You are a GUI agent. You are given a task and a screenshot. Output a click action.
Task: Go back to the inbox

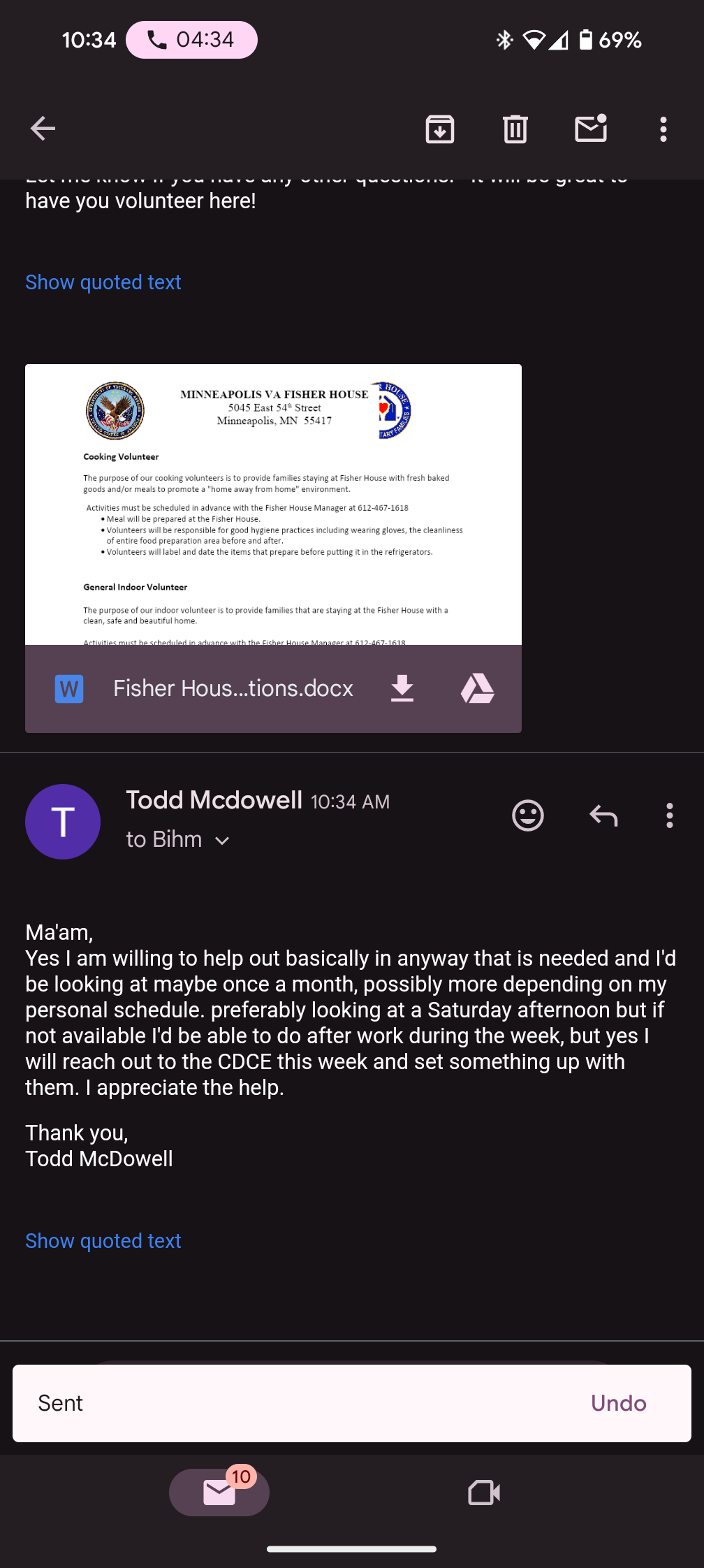(x=43, y=129)
